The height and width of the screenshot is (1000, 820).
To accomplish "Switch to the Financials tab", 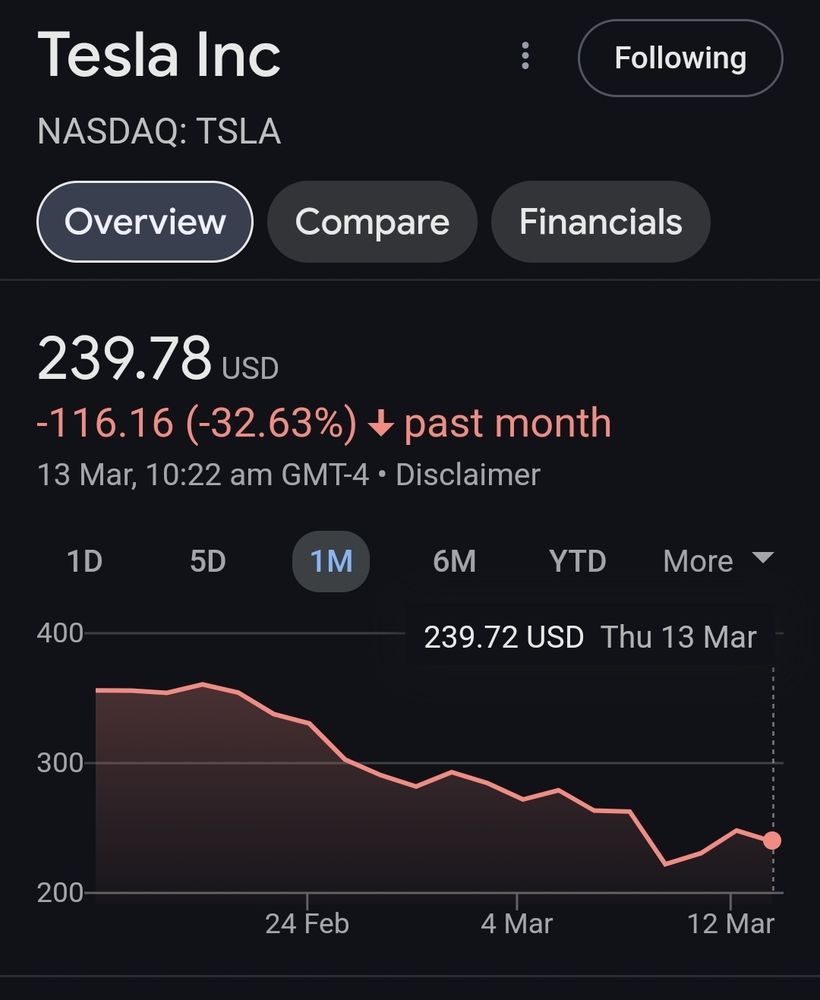I will coord(600,222).
